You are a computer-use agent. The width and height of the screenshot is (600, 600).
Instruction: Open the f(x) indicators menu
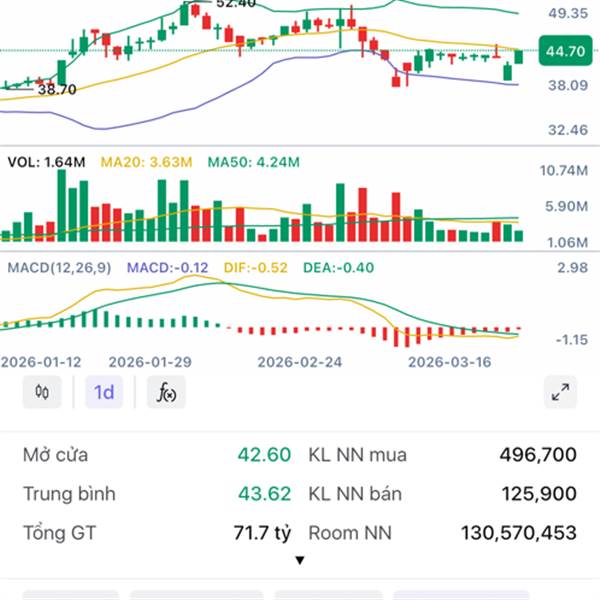[166, 393]
